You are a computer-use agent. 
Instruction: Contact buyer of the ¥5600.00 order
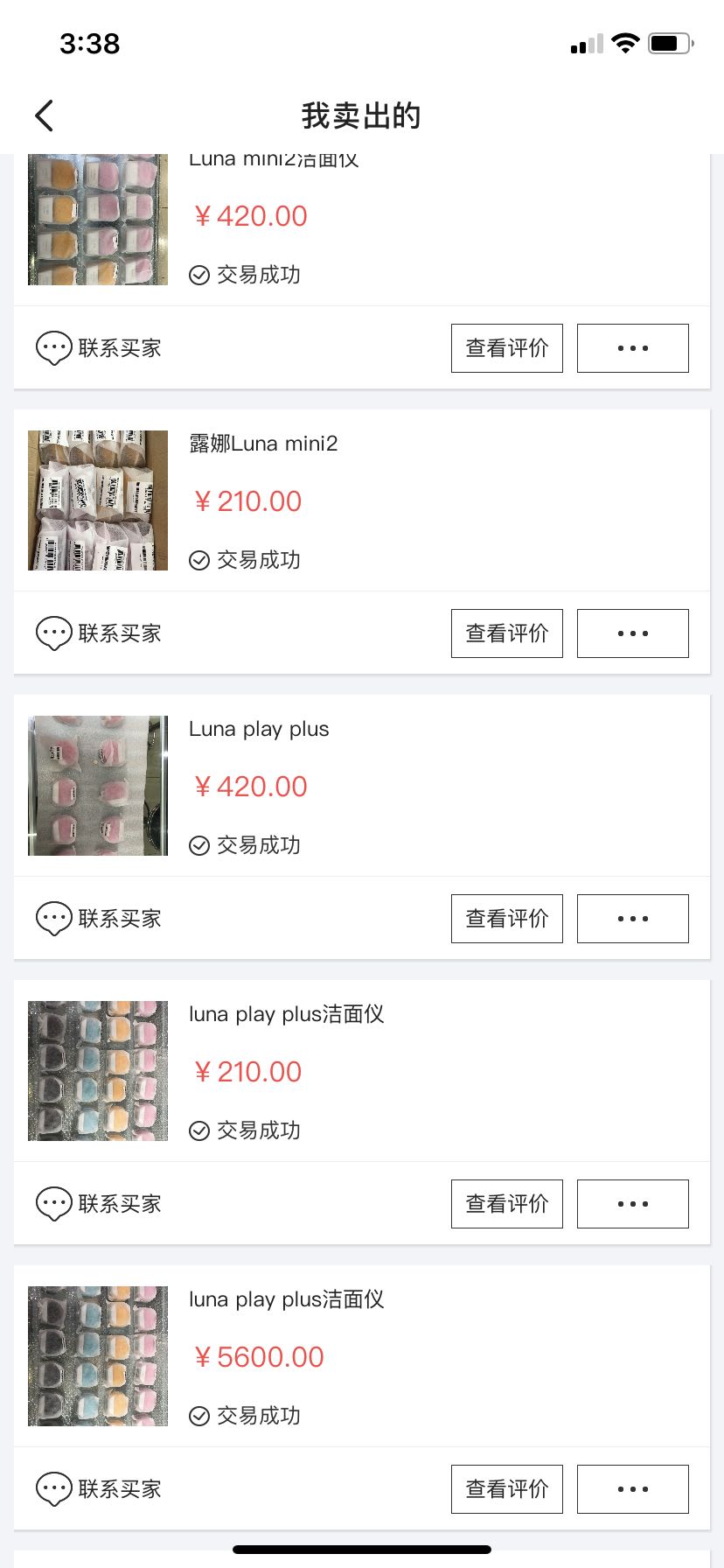99,1489
